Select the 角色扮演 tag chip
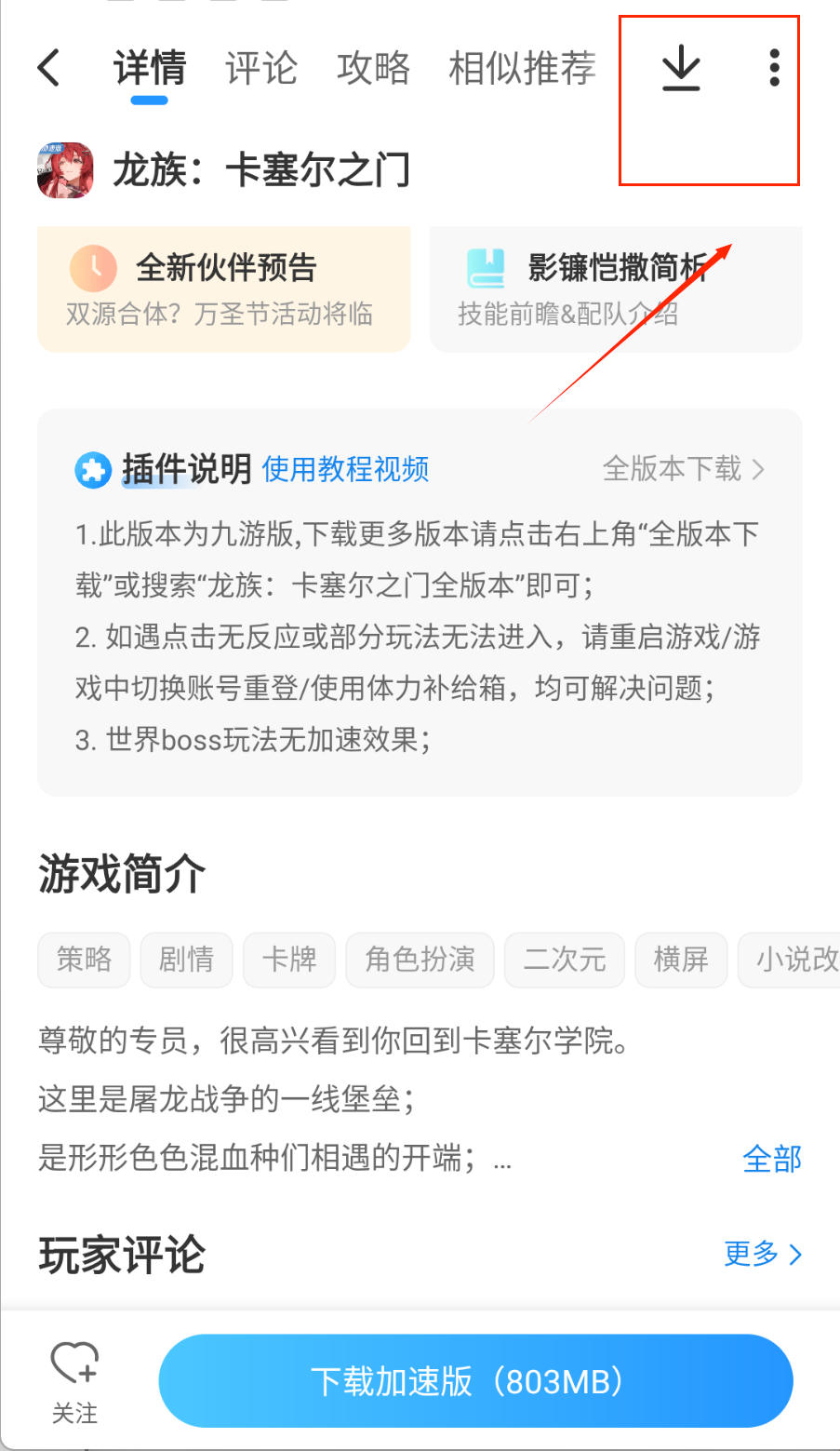The width and height of the screenshot is (840, 1451). [x=420, y=960]
